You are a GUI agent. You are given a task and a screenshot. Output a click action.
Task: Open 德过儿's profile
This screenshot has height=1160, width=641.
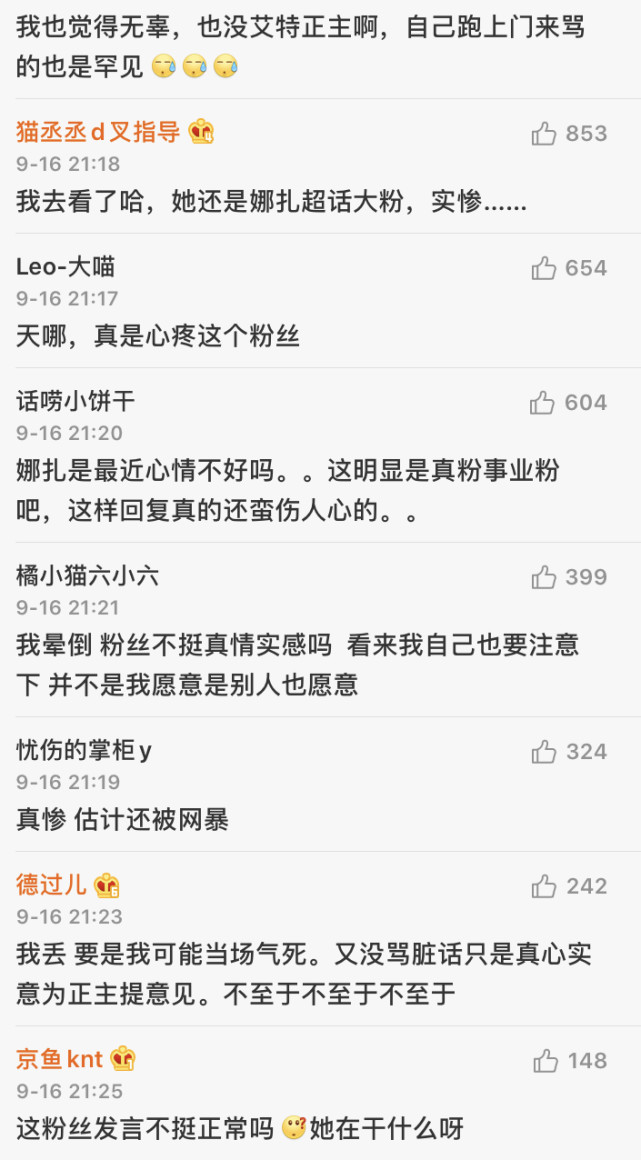[x=52, y=885]
